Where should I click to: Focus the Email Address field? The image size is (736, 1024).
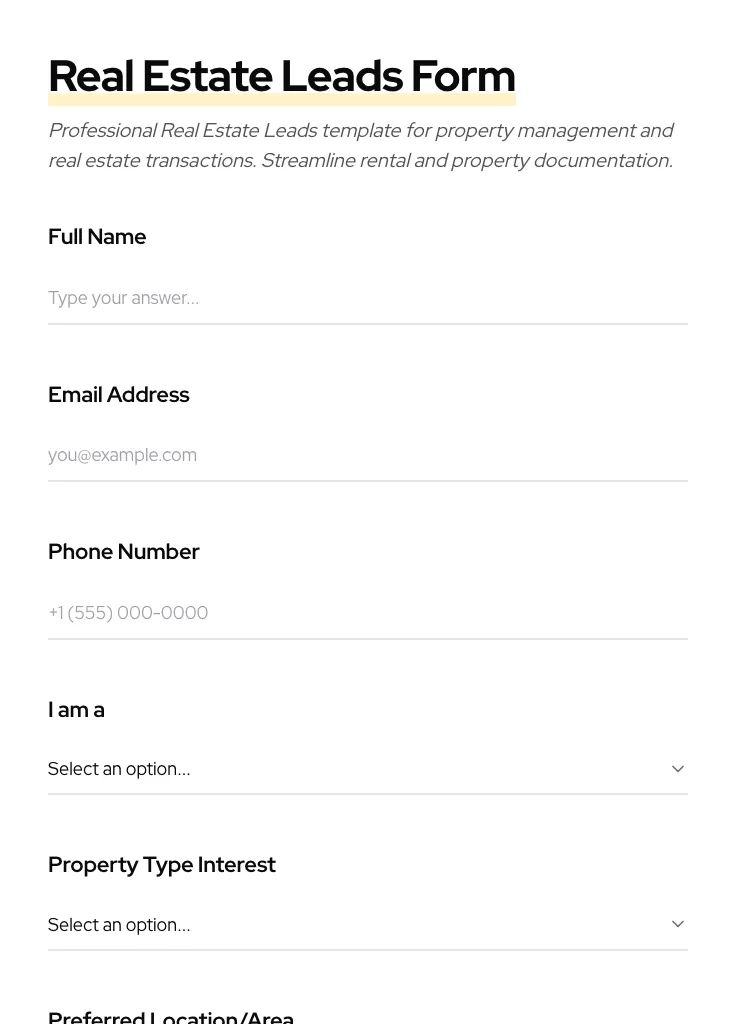(367, 455)
